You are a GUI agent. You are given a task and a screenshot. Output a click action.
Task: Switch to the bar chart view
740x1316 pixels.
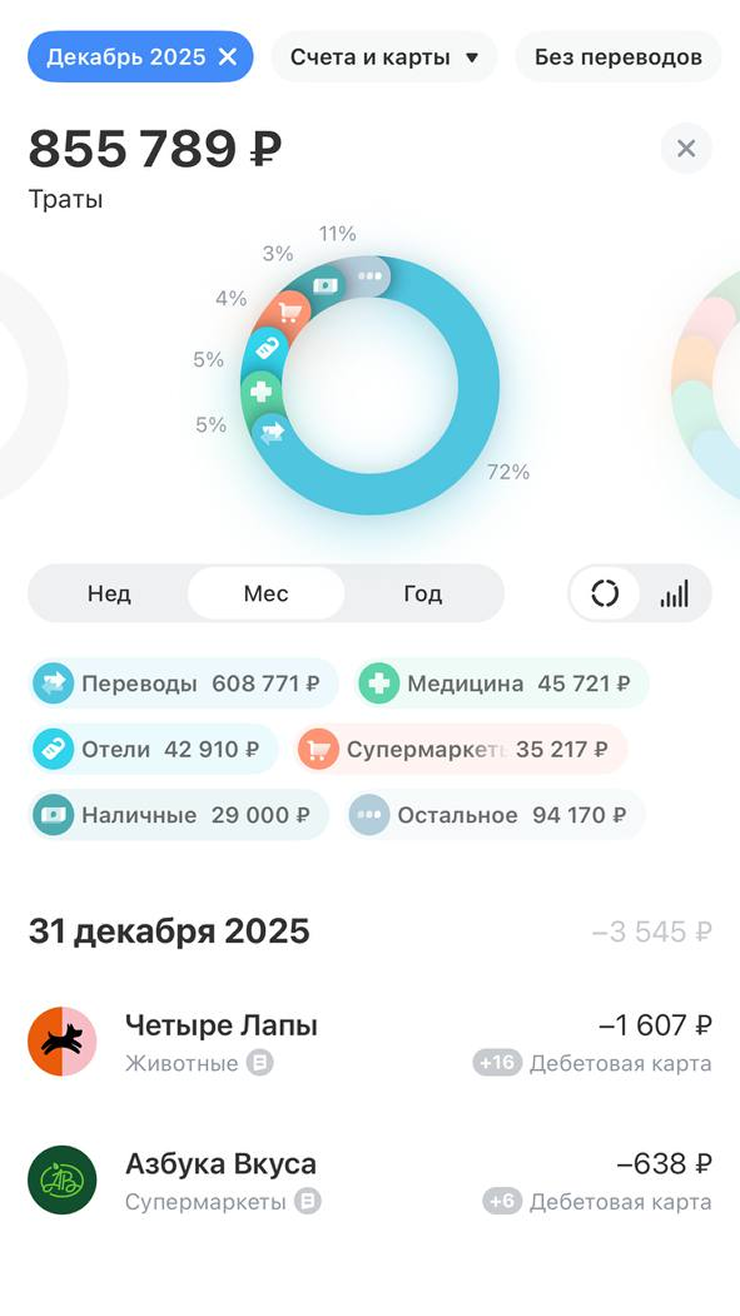tap(675, 594)
